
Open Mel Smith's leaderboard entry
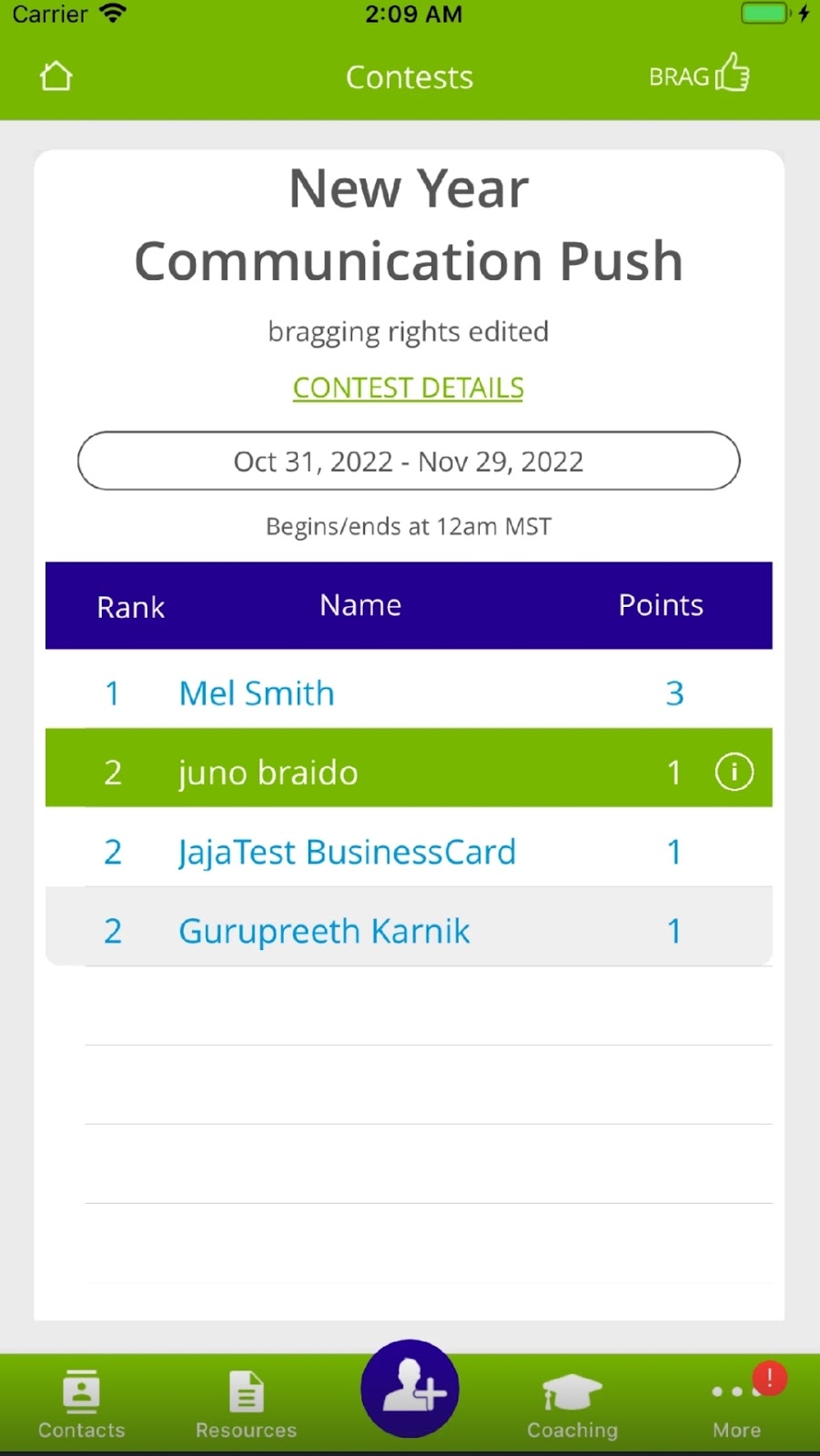257,693
